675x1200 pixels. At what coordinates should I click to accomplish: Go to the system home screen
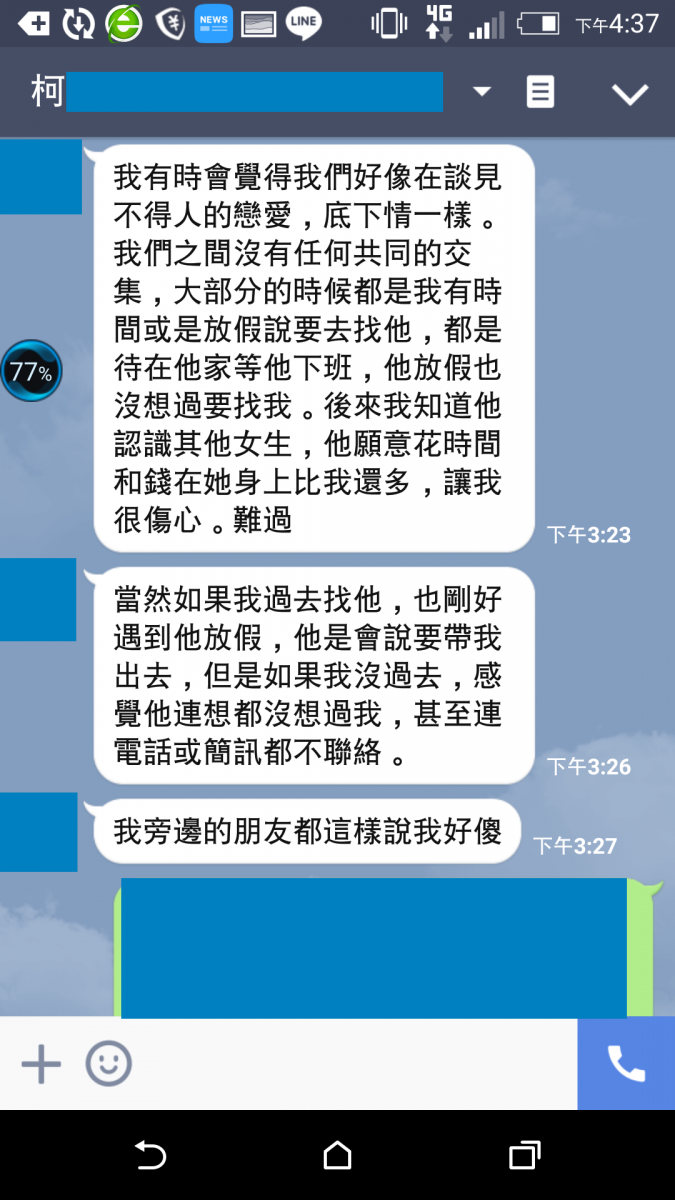tap(337, 1156)
